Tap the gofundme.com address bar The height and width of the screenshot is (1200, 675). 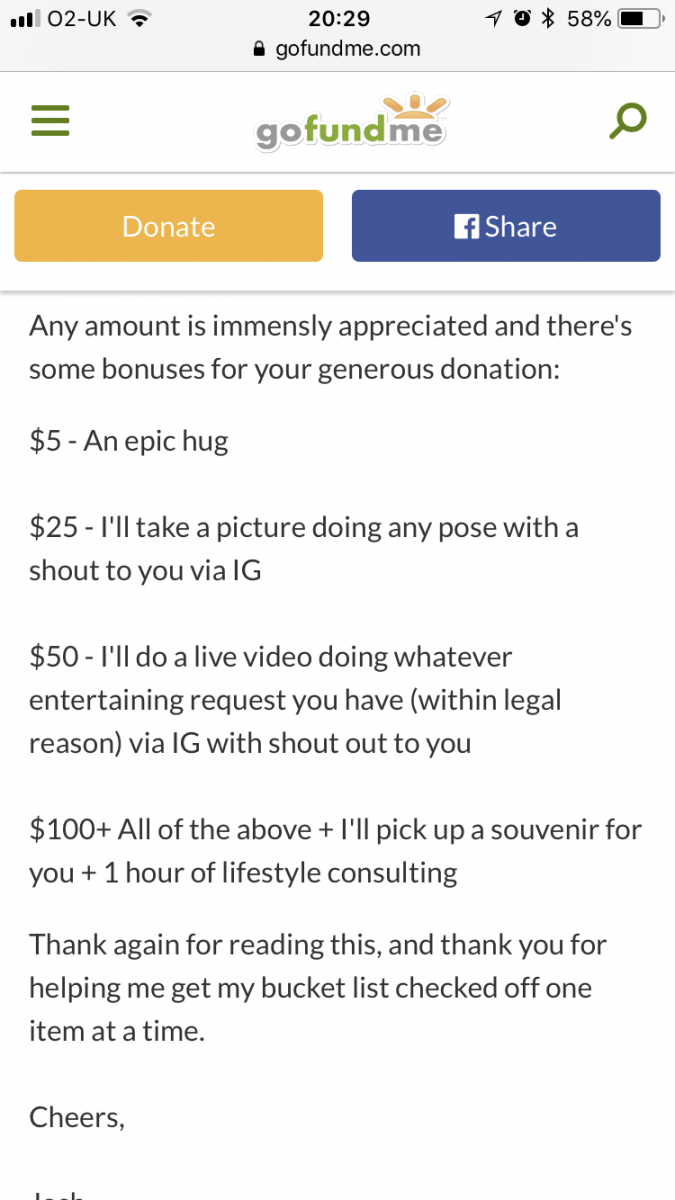[x=337, y=48]
